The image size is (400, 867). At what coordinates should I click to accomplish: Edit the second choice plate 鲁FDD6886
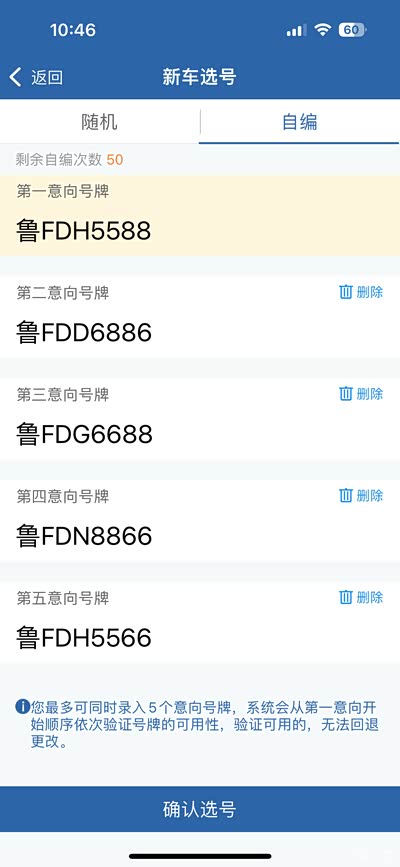tap(84, 333)
